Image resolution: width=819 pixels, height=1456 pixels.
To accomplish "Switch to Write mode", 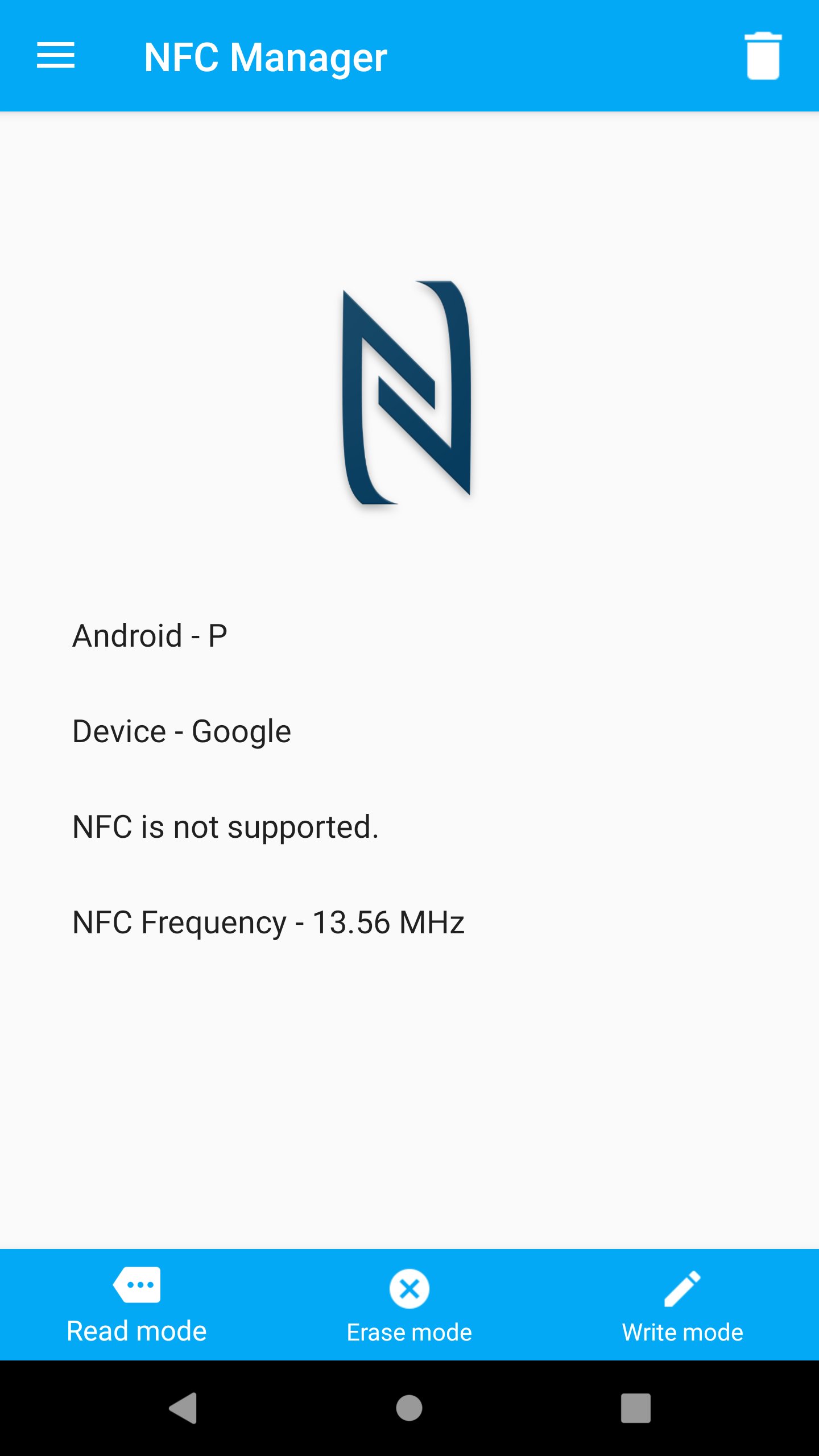I will pyautogui.click(x=682, y=1305).
